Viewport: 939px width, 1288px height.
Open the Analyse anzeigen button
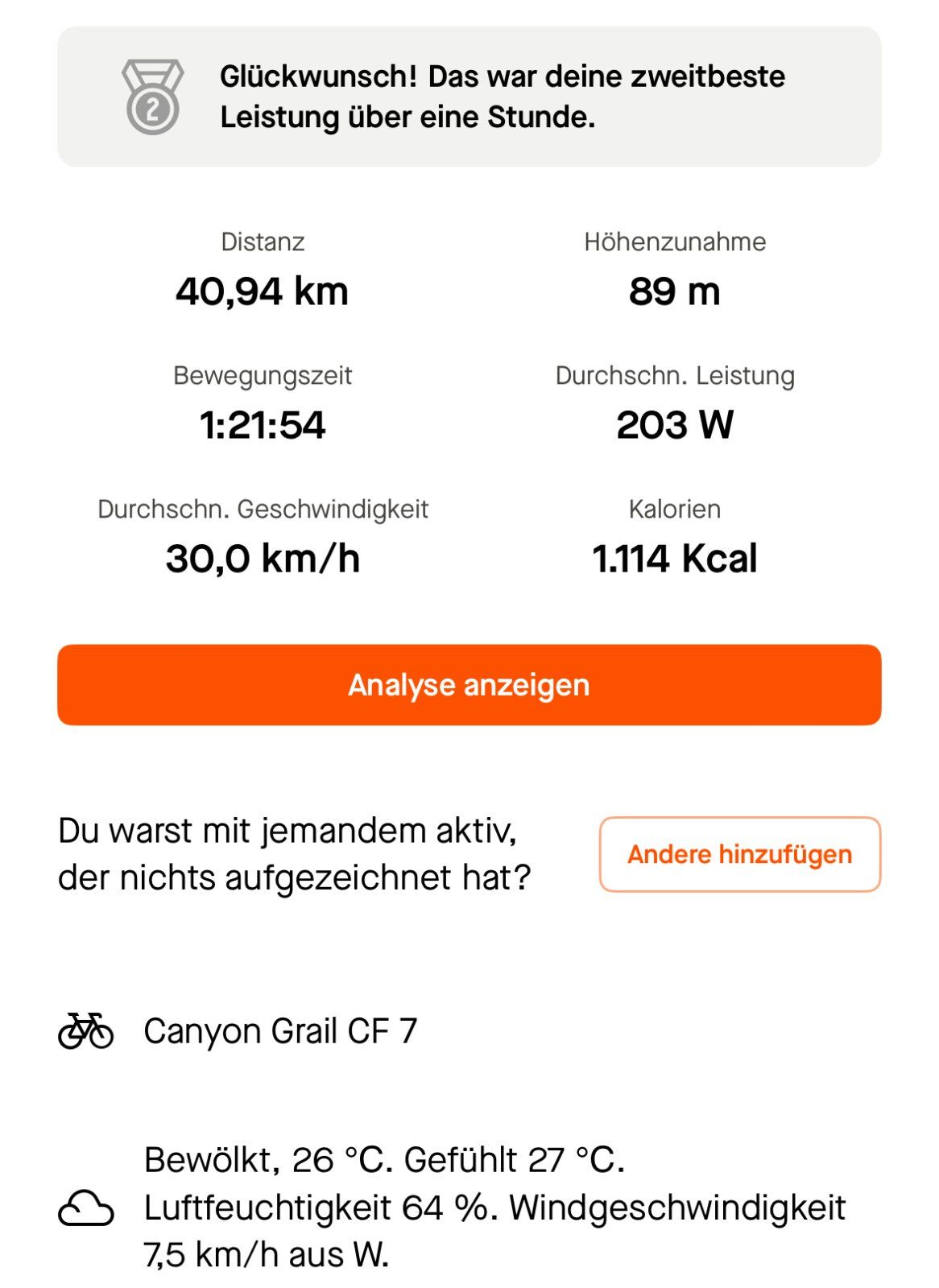click(469, 685)
